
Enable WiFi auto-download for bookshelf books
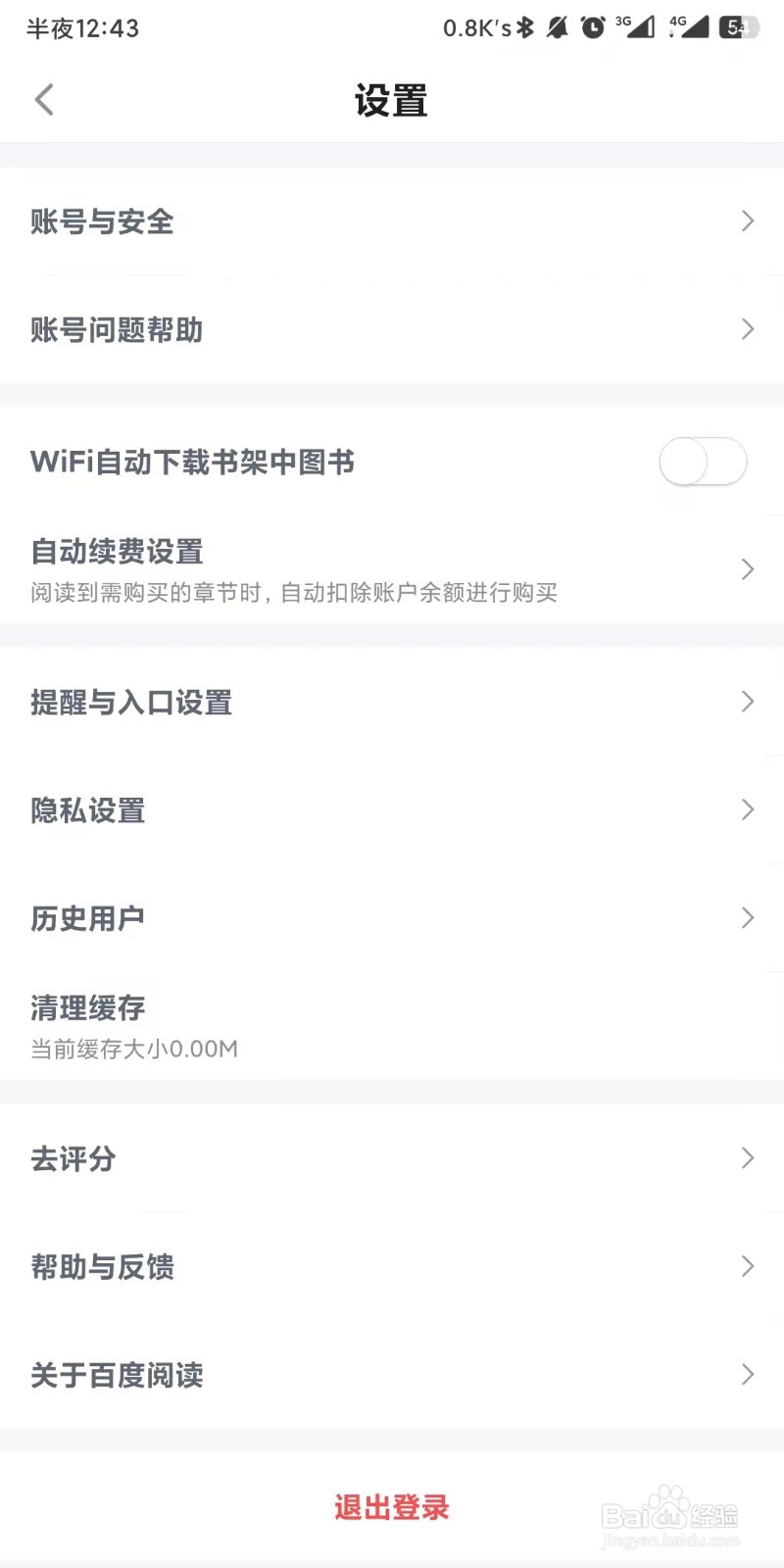(x=702, y=462)
